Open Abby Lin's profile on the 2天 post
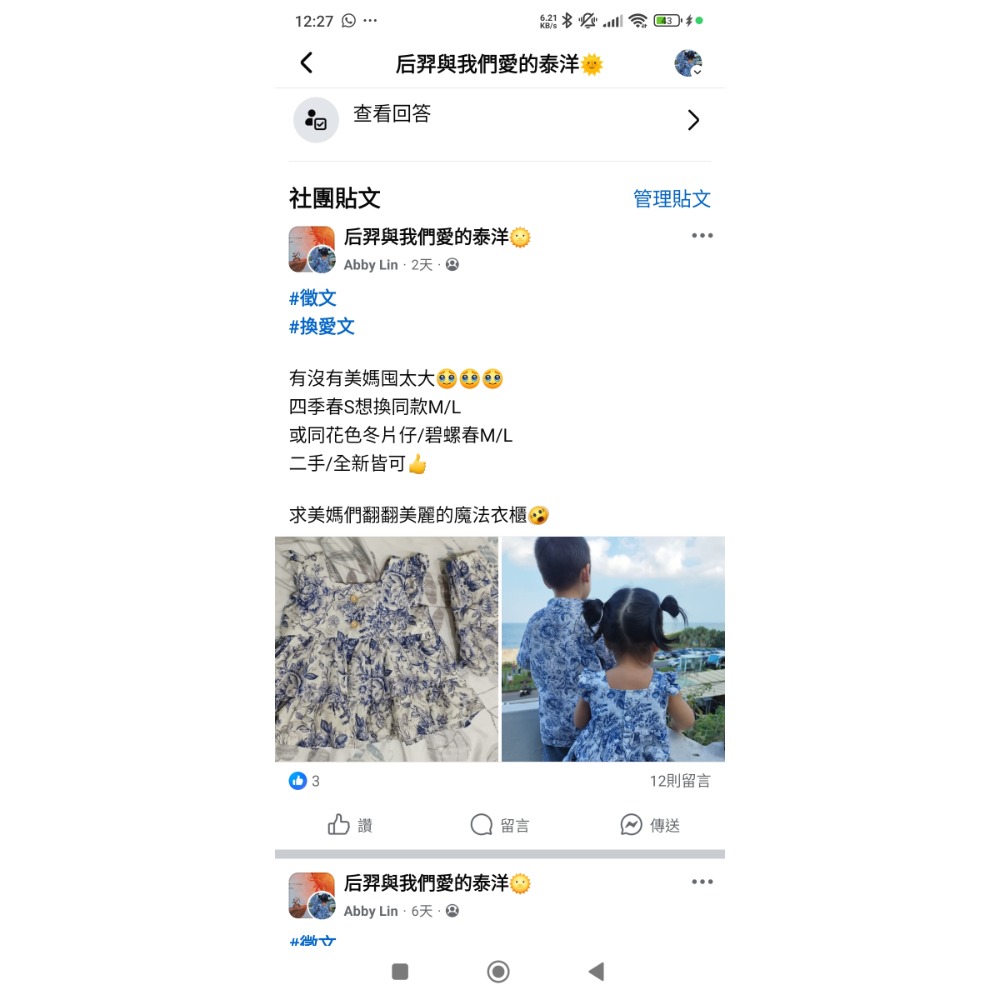The width and height of the screenshot is (1000, 1000). tap(370, 265)
